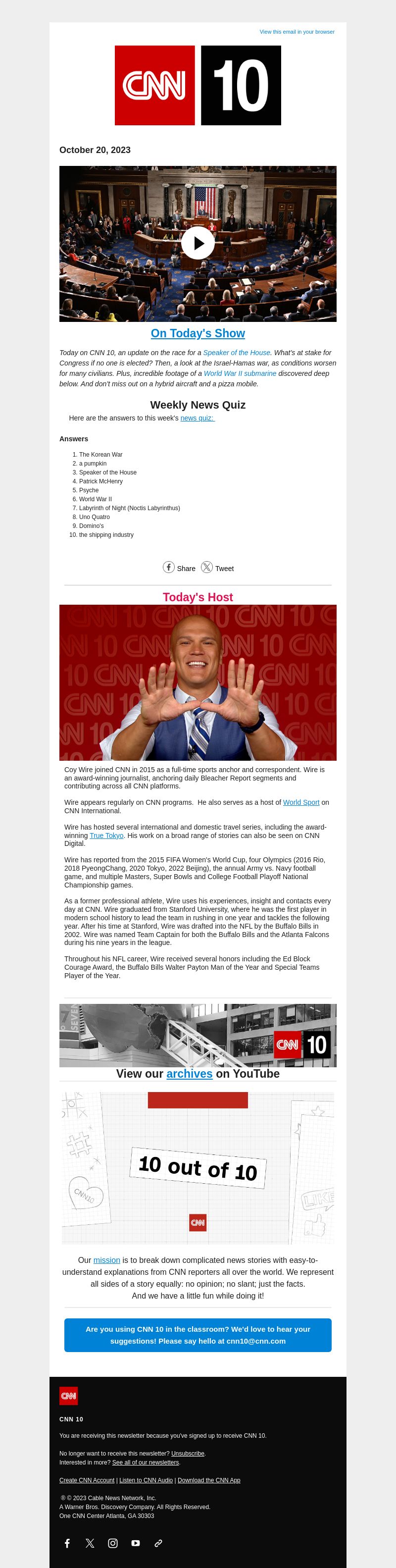The height and width of the screenshot is (1568, 396).
Task: Open CNN's Instagram page in footer
Action: point(112,1542)
